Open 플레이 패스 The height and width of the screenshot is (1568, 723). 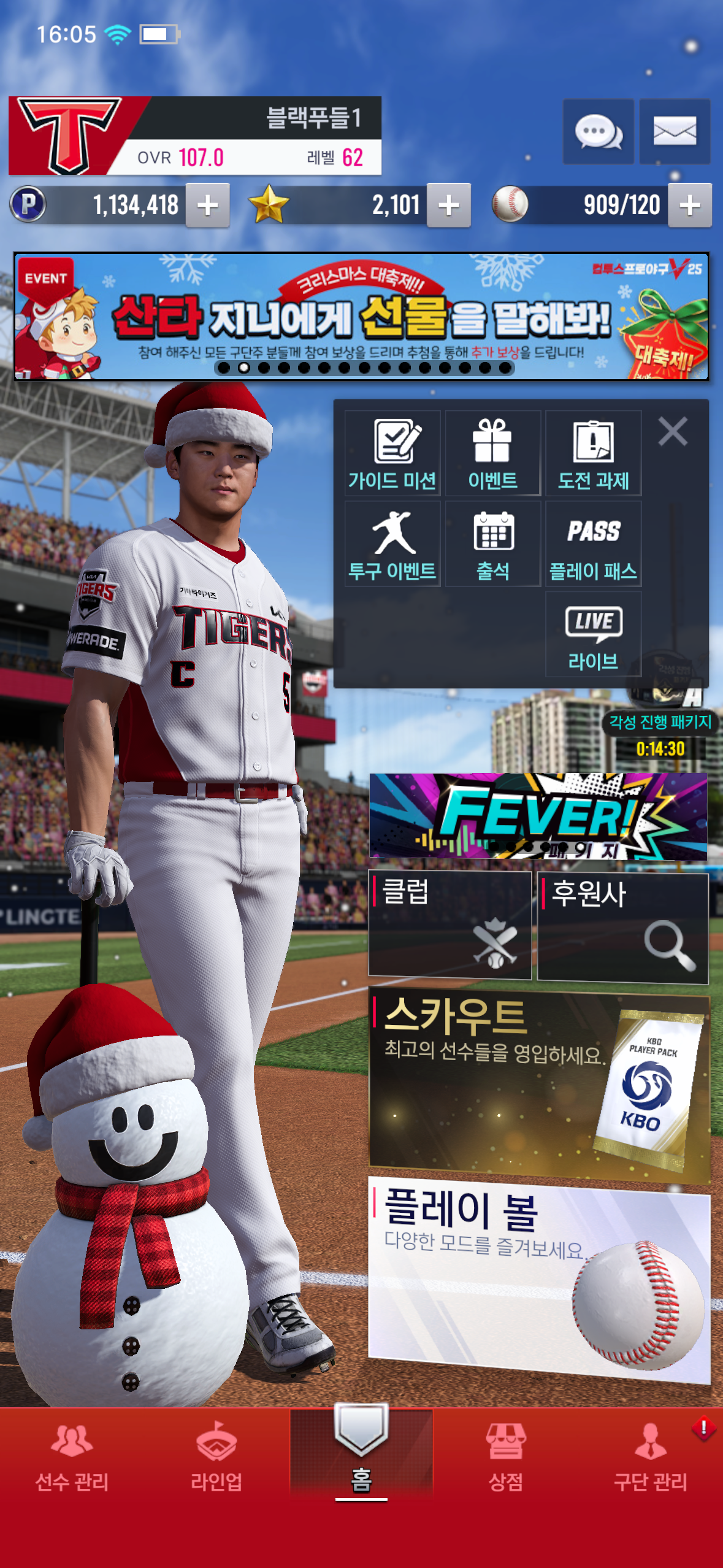593,544
